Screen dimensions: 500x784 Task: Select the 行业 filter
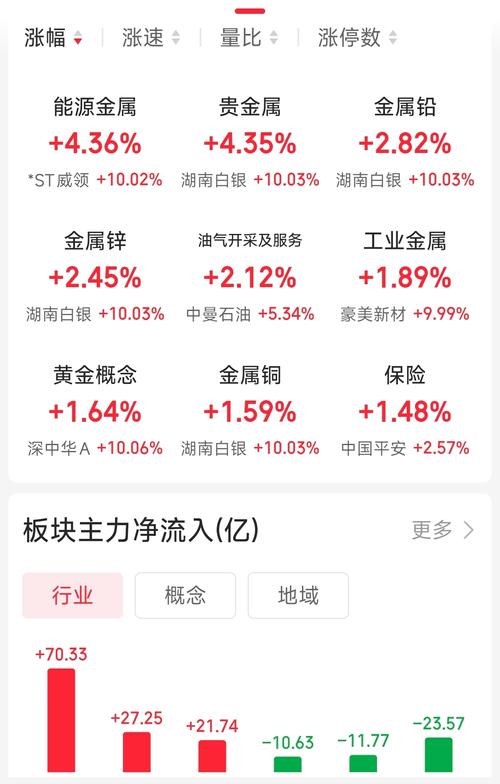point(72,596)
